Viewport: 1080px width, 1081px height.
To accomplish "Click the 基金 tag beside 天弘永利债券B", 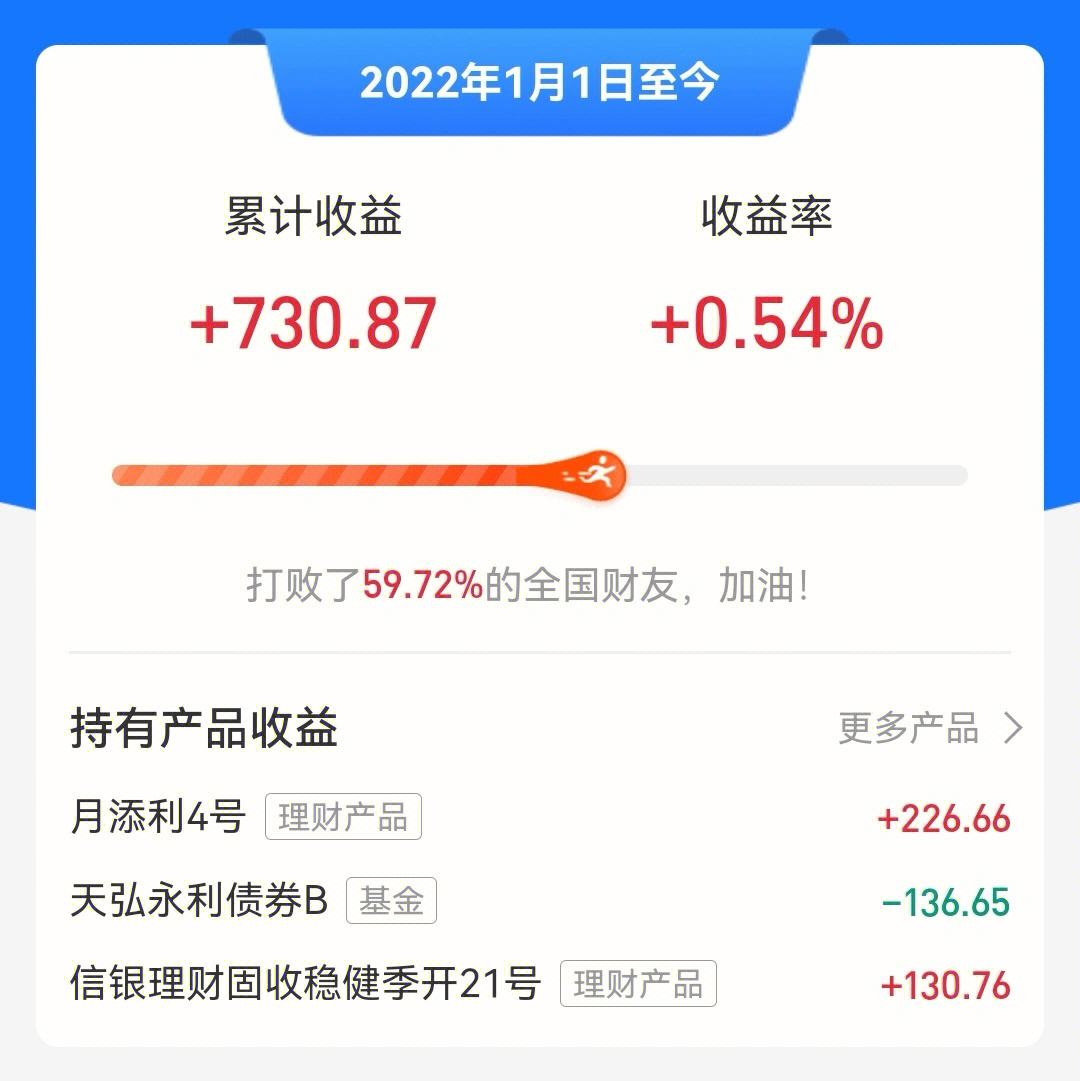I will tap(392, 901).
